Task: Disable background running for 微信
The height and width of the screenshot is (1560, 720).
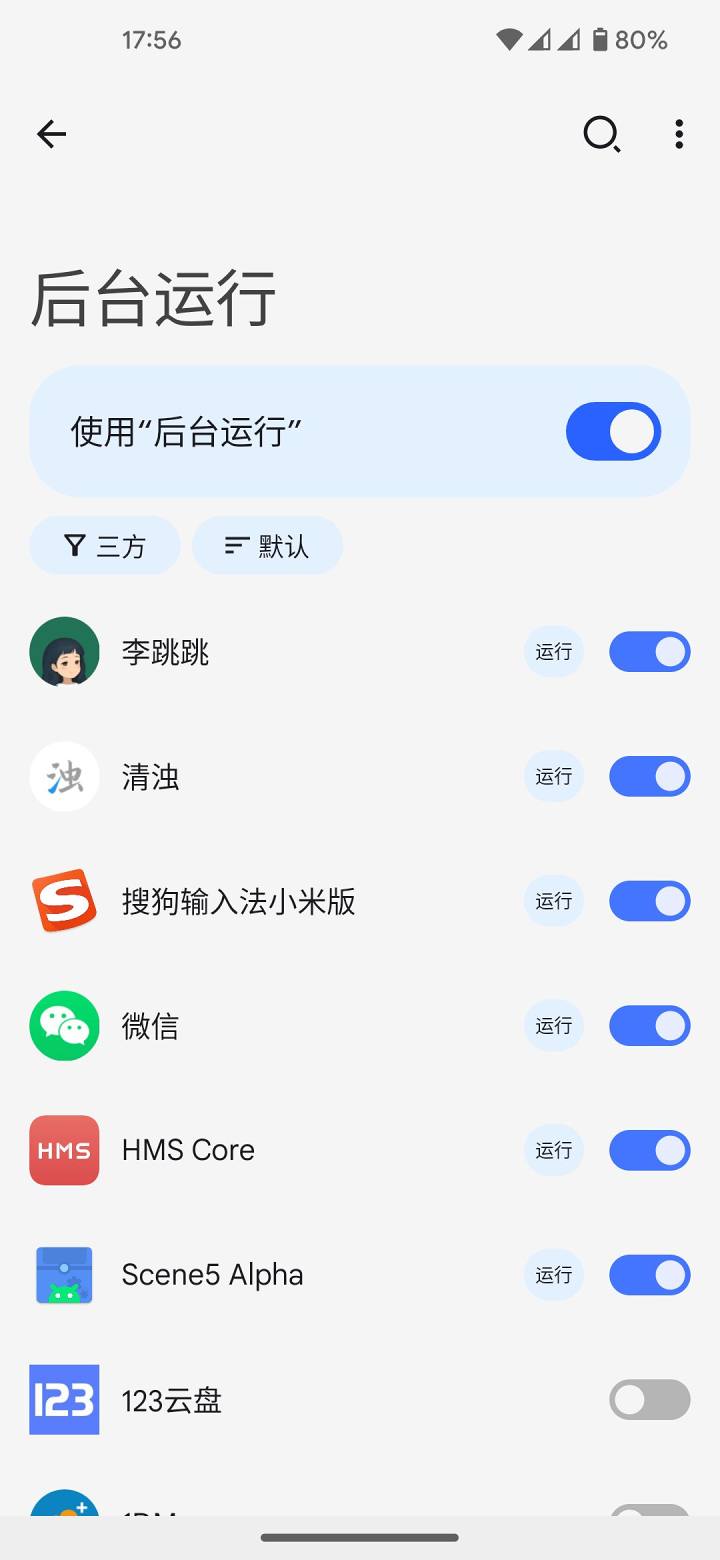Action: [x=649, y=1025]
